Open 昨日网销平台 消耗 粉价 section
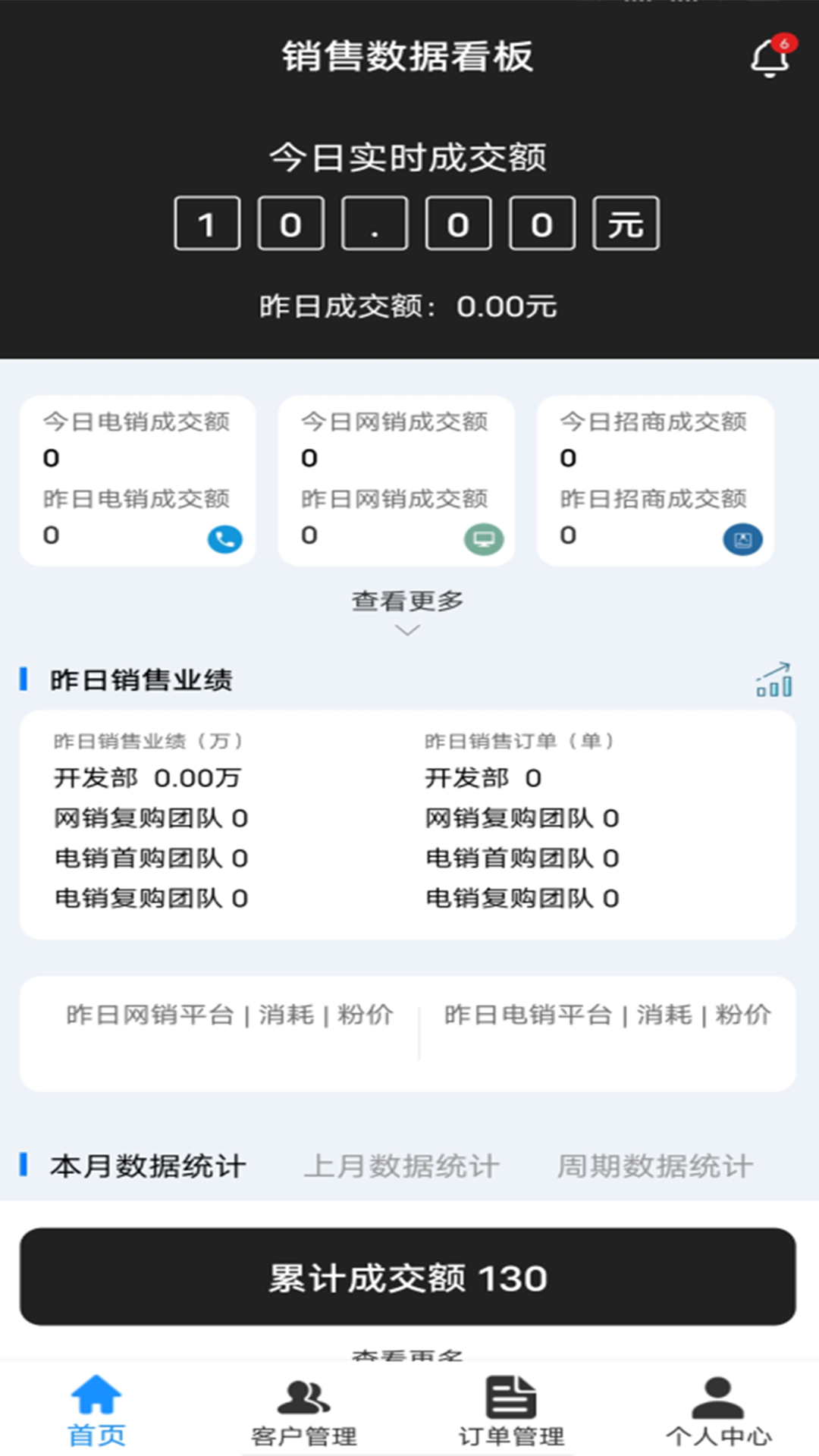The width and height of the screenshot is (819, 1456). pos(231,1014)
